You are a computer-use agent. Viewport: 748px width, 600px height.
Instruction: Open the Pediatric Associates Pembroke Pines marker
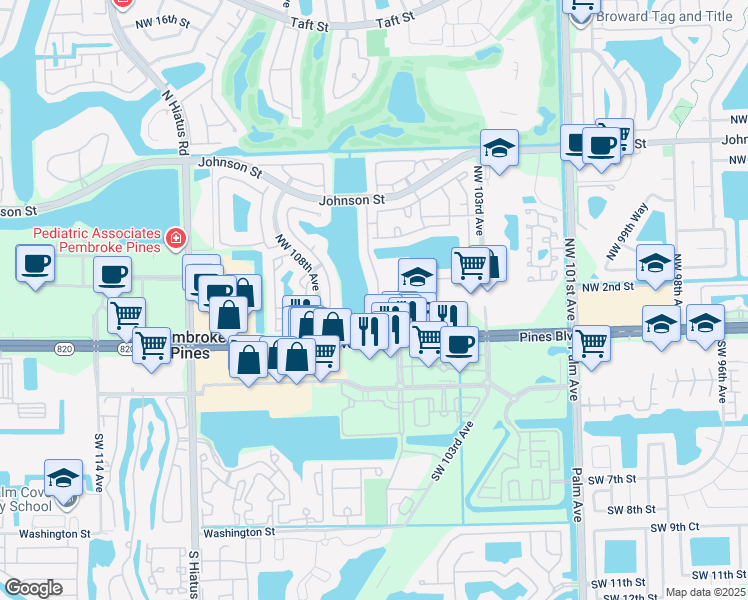click(x=176, y=238)
